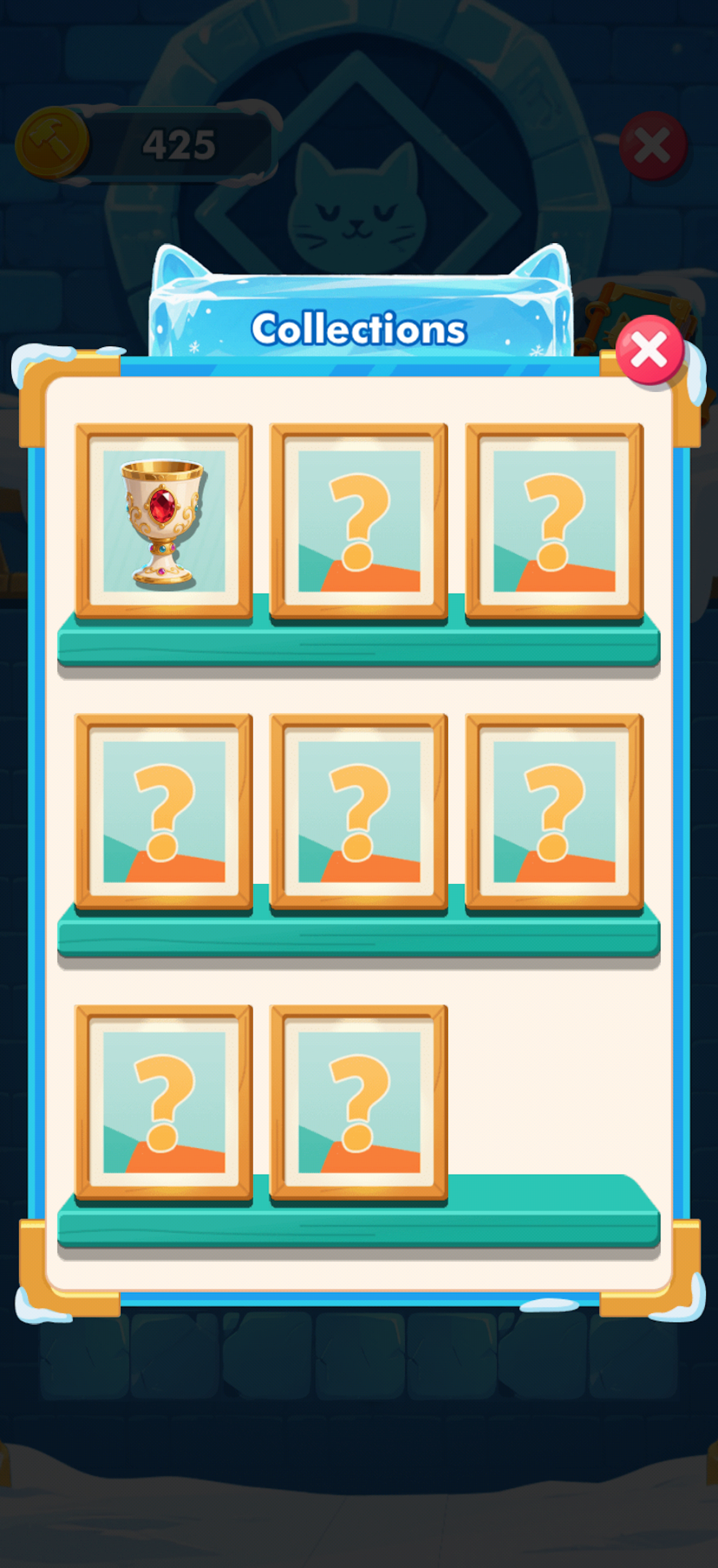Close the Collections dialog
Image resolution: width=718 pixels, height=1568 pixels.
coord(649,351)
